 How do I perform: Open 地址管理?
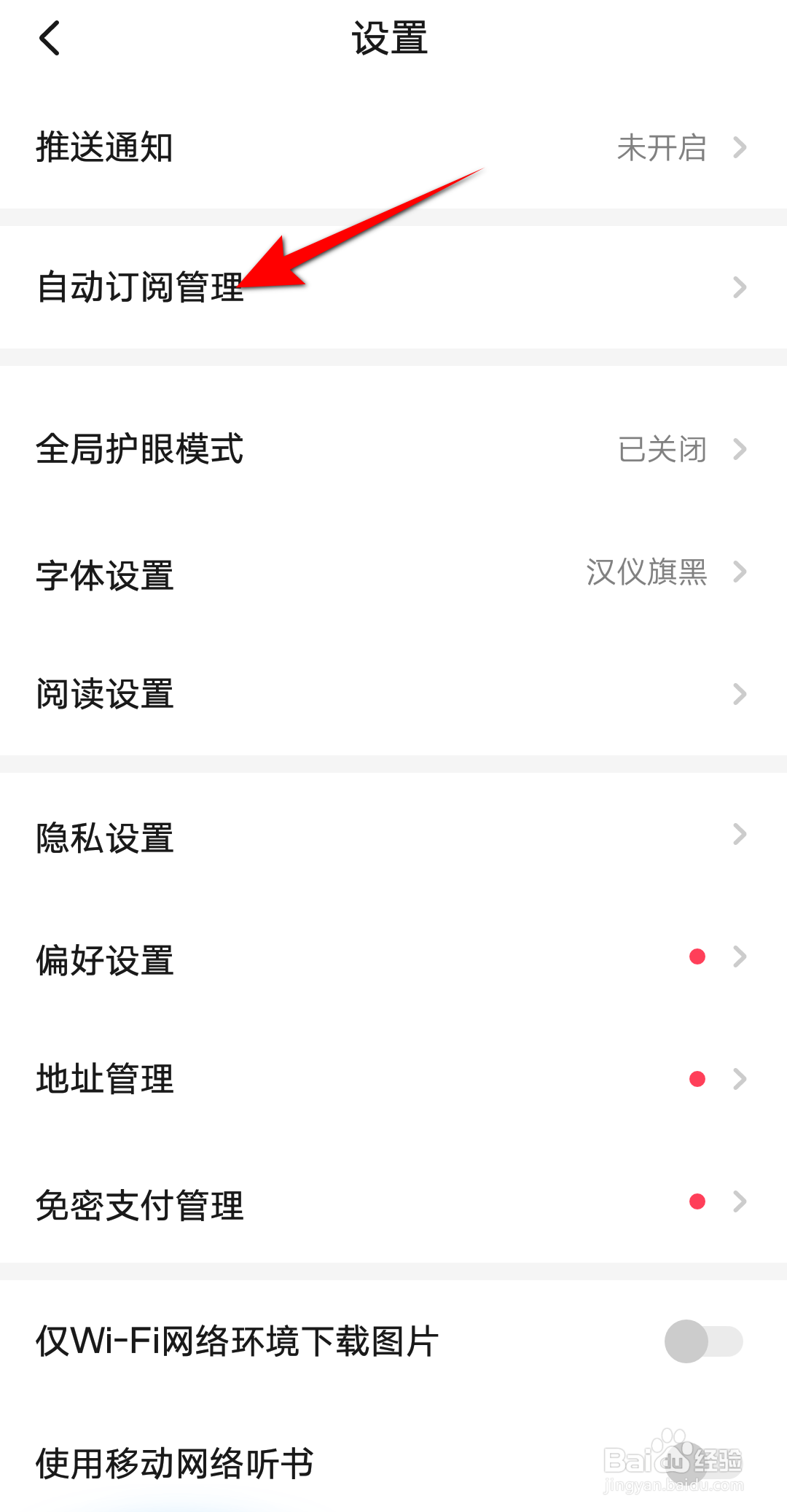[x=393, y=1079]
